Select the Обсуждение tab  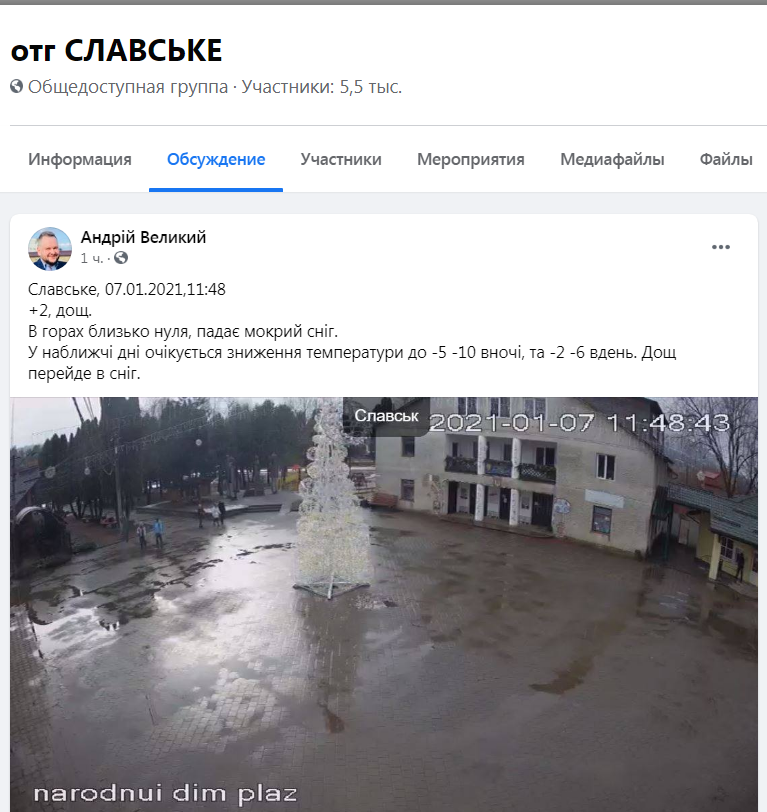[x=216, y=159]
